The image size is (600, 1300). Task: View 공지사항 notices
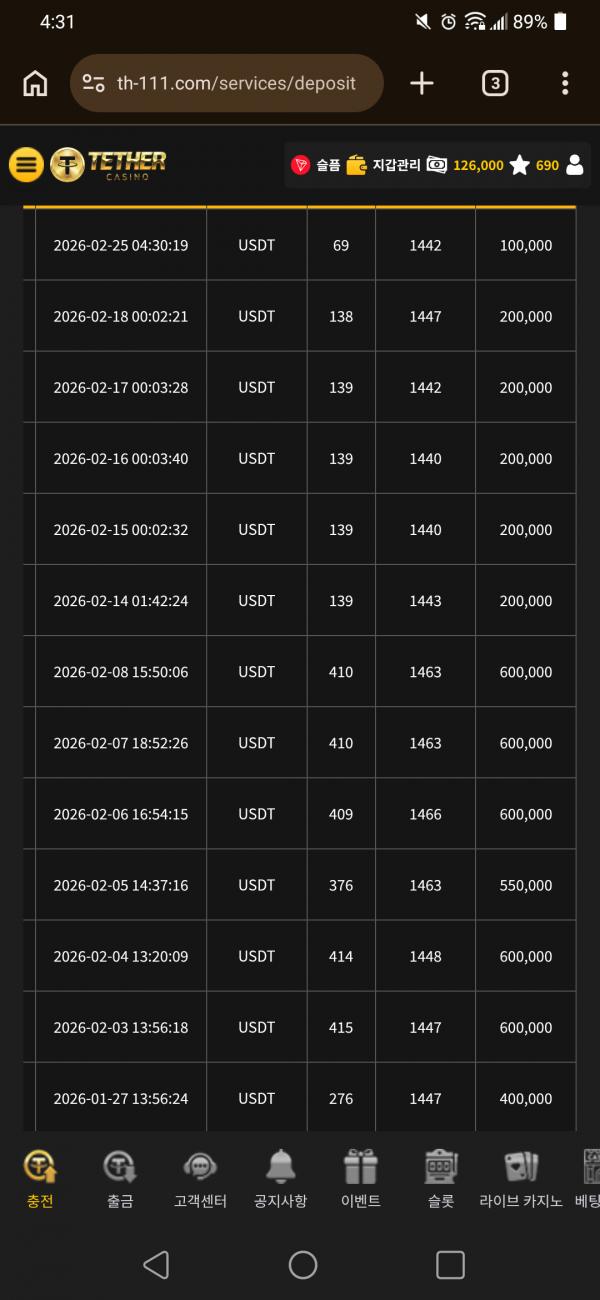click(280, 1179)
